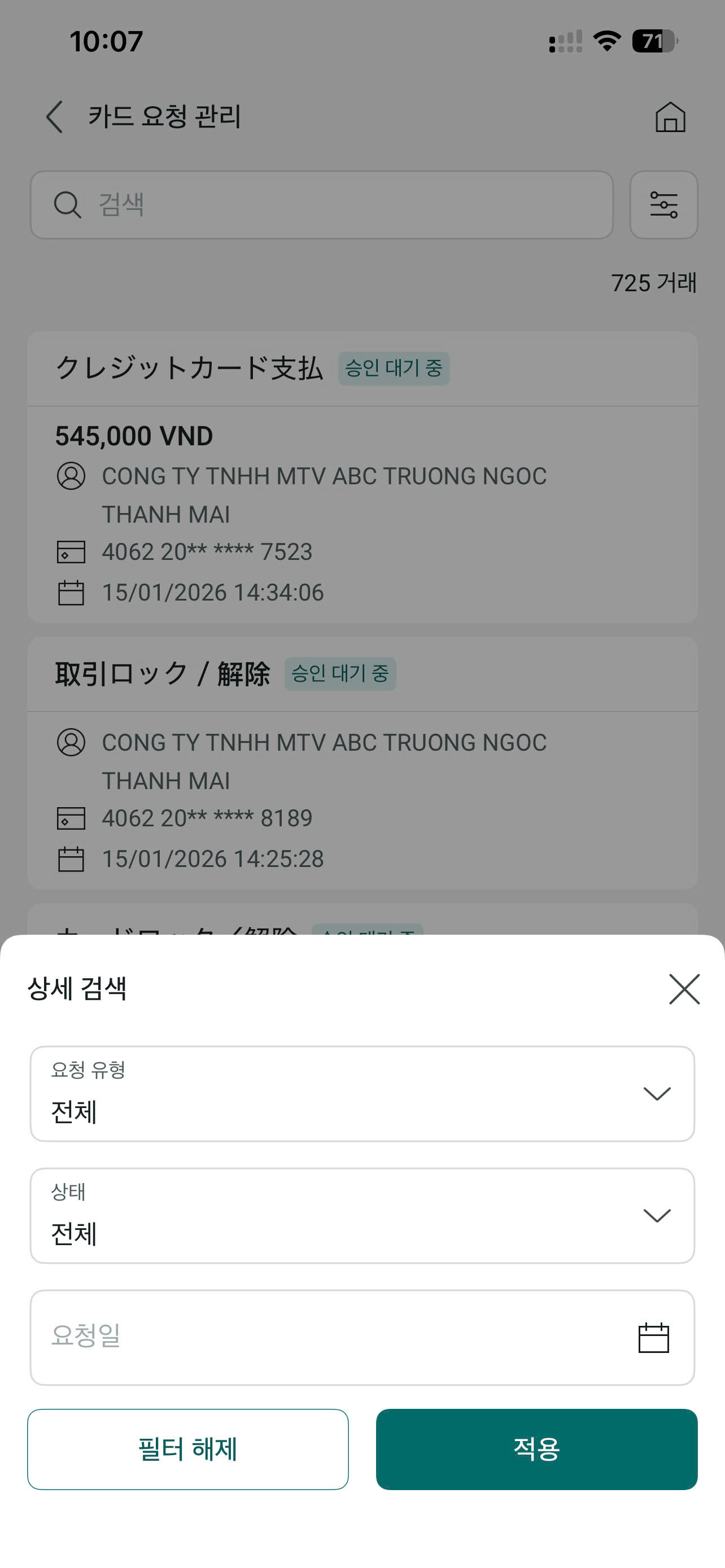
Task: Apply filters with the 적용 button
Action: tap(536, 1449)
